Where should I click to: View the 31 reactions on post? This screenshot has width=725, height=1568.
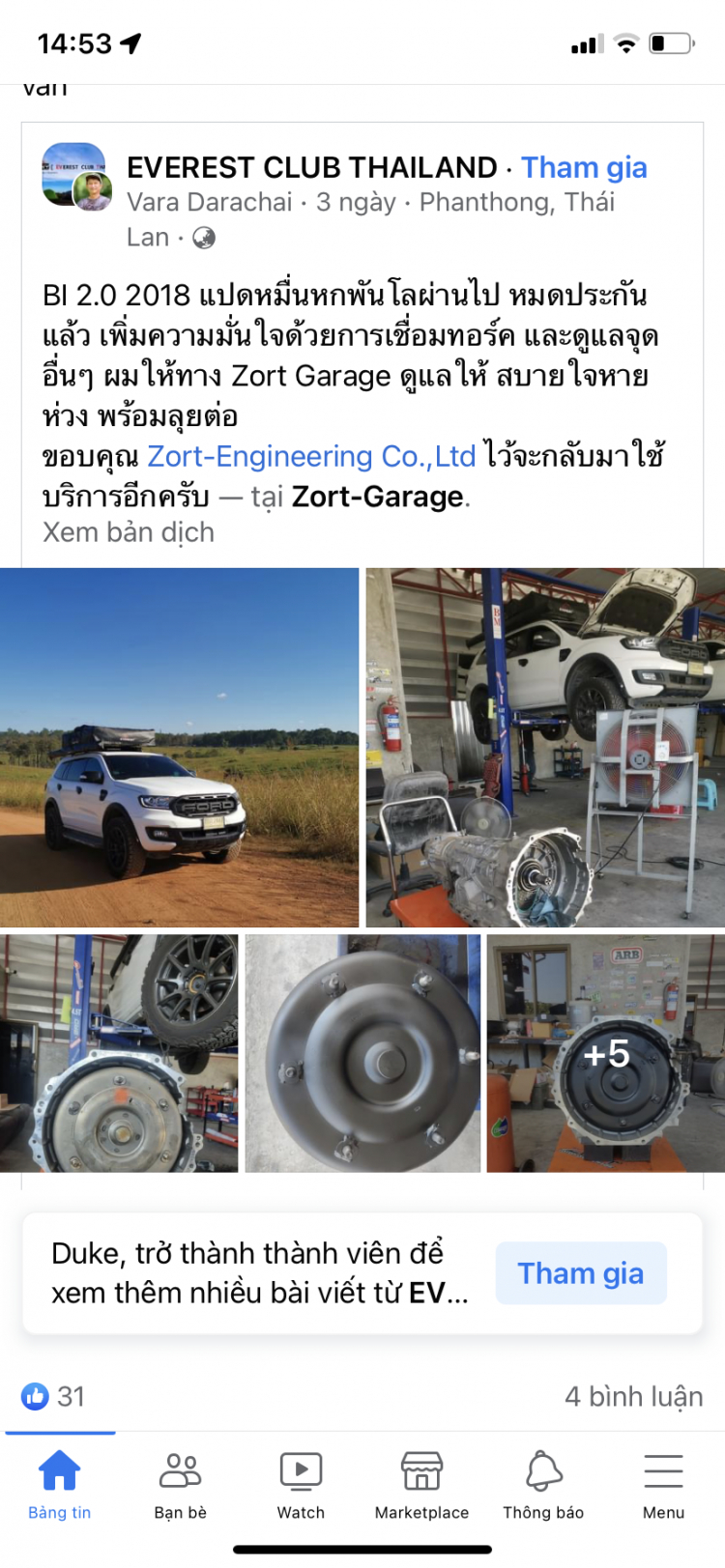point(54,1396)
